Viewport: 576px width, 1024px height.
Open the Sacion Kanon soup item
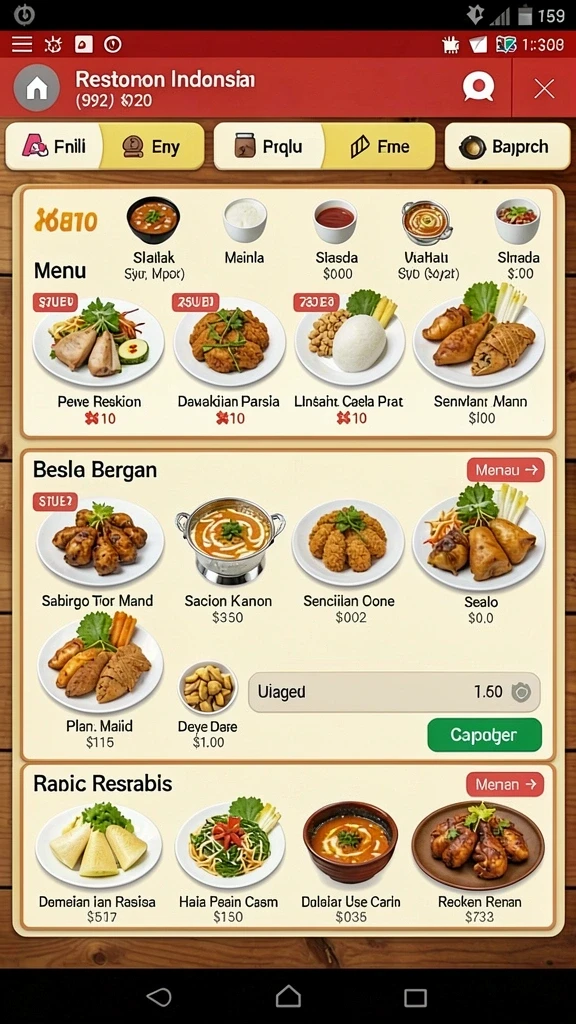pyautogui.click(x=229, y=560)
